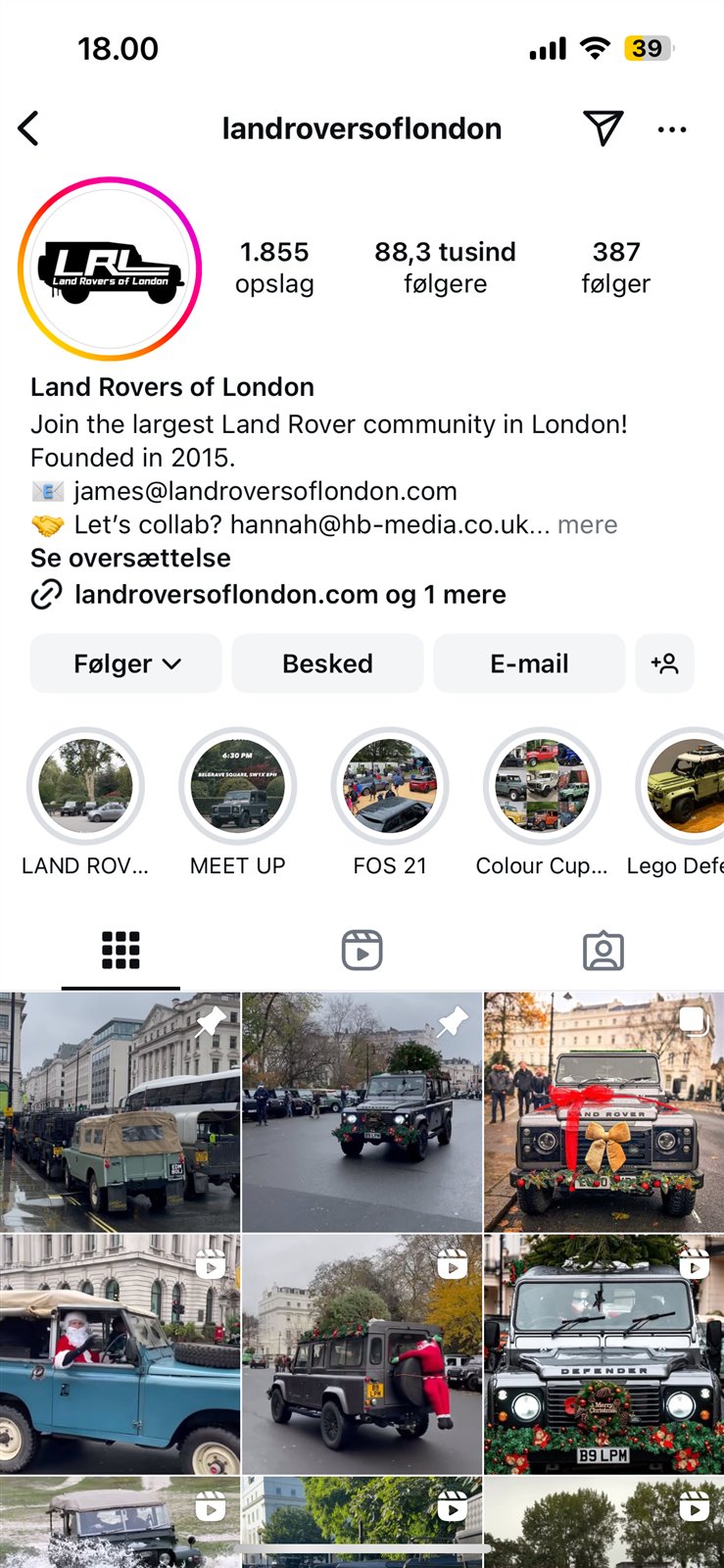724x1568 pixels.
Task: View the profile picture story
Action: pos(110,269)
